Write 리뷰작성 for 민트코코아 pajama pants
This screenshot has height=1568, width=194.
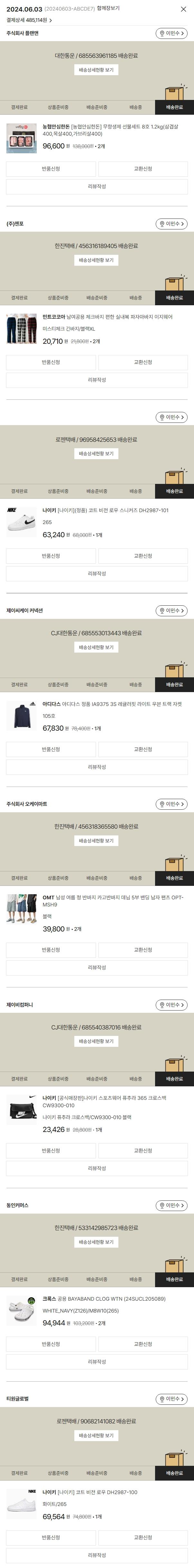(97, 380)
